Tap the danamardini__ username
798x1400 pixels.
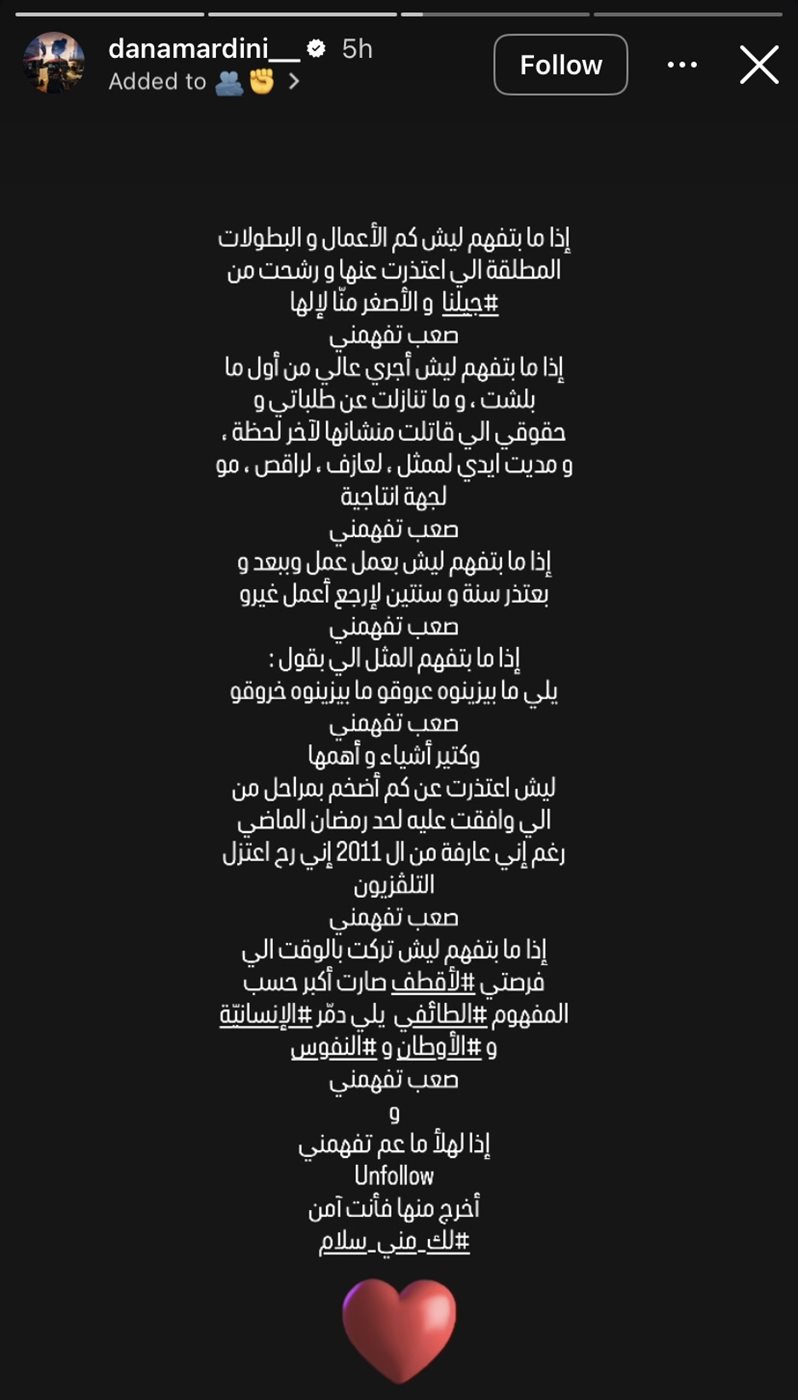point(203,48)
